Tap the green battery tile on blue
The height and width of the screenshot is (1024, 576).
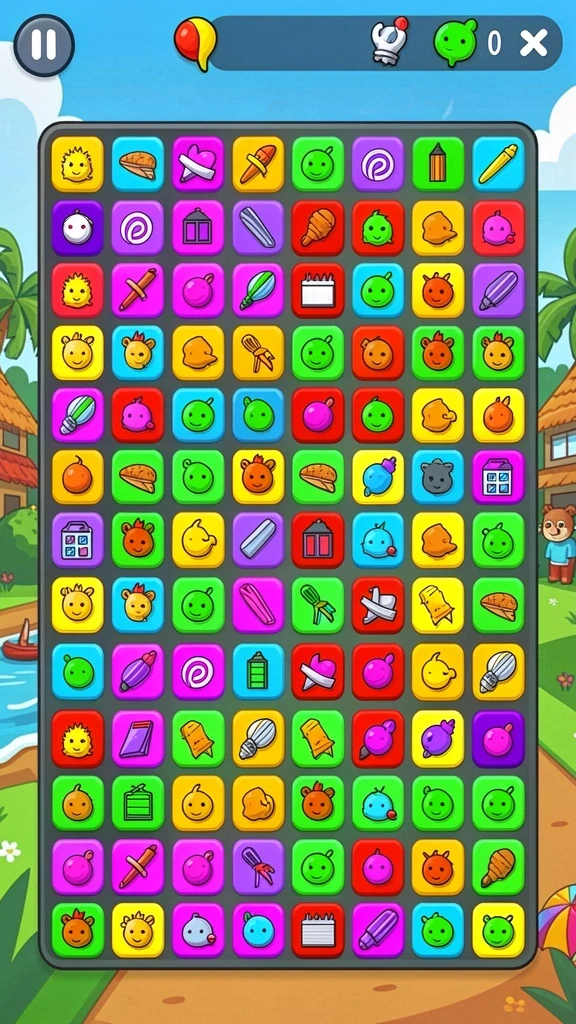pos(258,671)
